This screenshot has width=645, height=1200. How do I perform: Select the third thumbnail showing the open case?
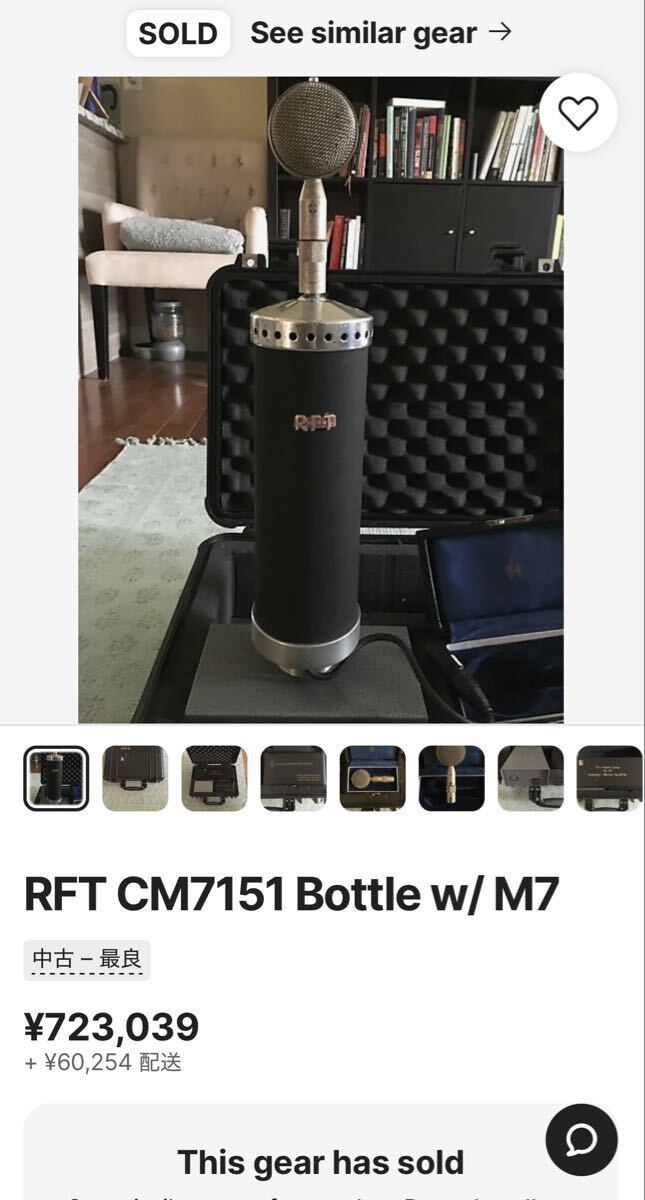214,778
